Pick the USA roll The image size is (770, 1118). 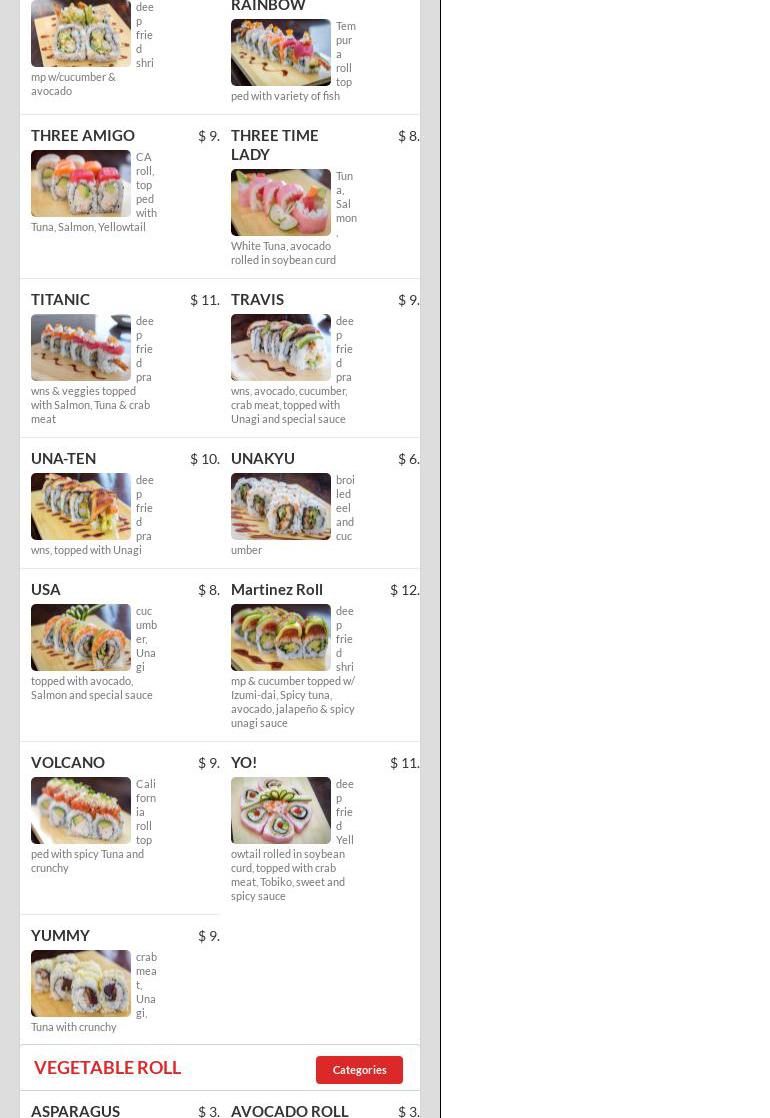[x=46, y=590]
